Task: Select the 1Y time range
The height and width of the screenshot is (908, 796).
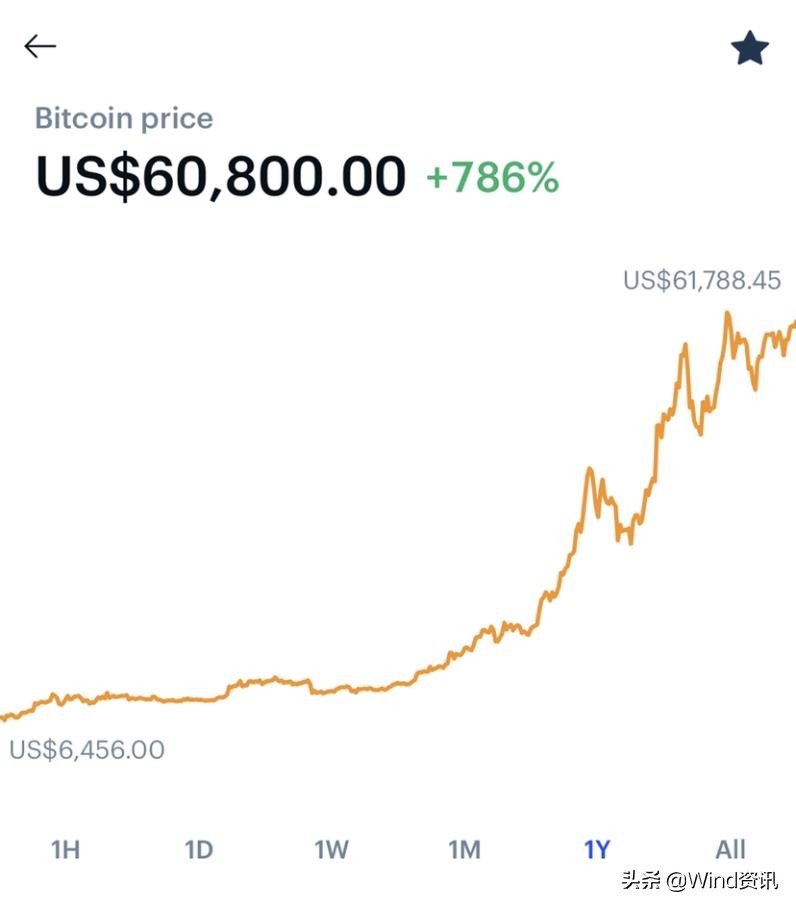Action: (597, 850)
